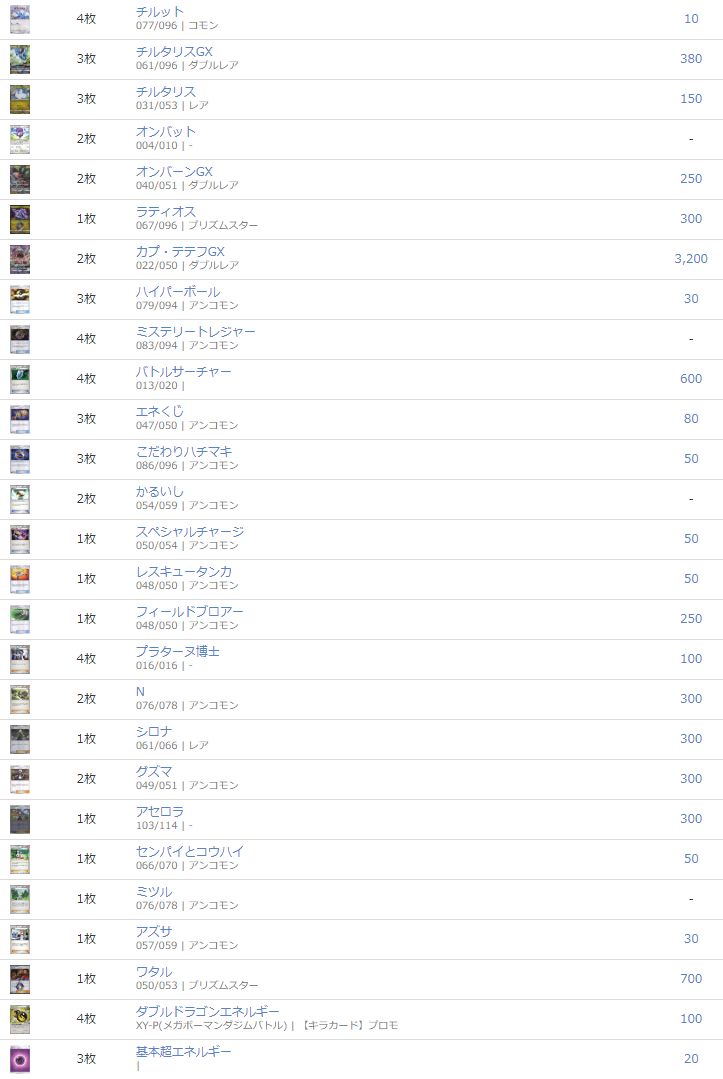Select the プラターヌ博士 link
The image size is (723, 1079).
tap(177, 652)
